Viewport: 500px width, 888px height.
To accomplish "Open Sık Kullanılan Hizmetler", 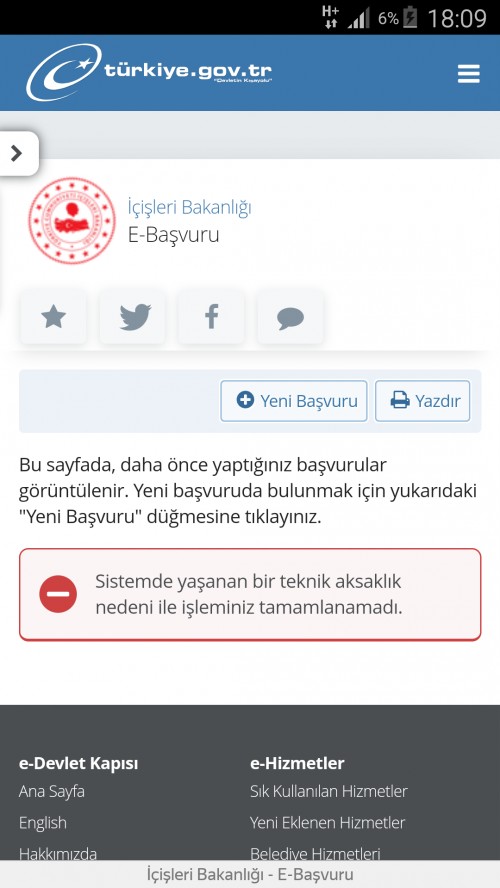I will (328, 791).
